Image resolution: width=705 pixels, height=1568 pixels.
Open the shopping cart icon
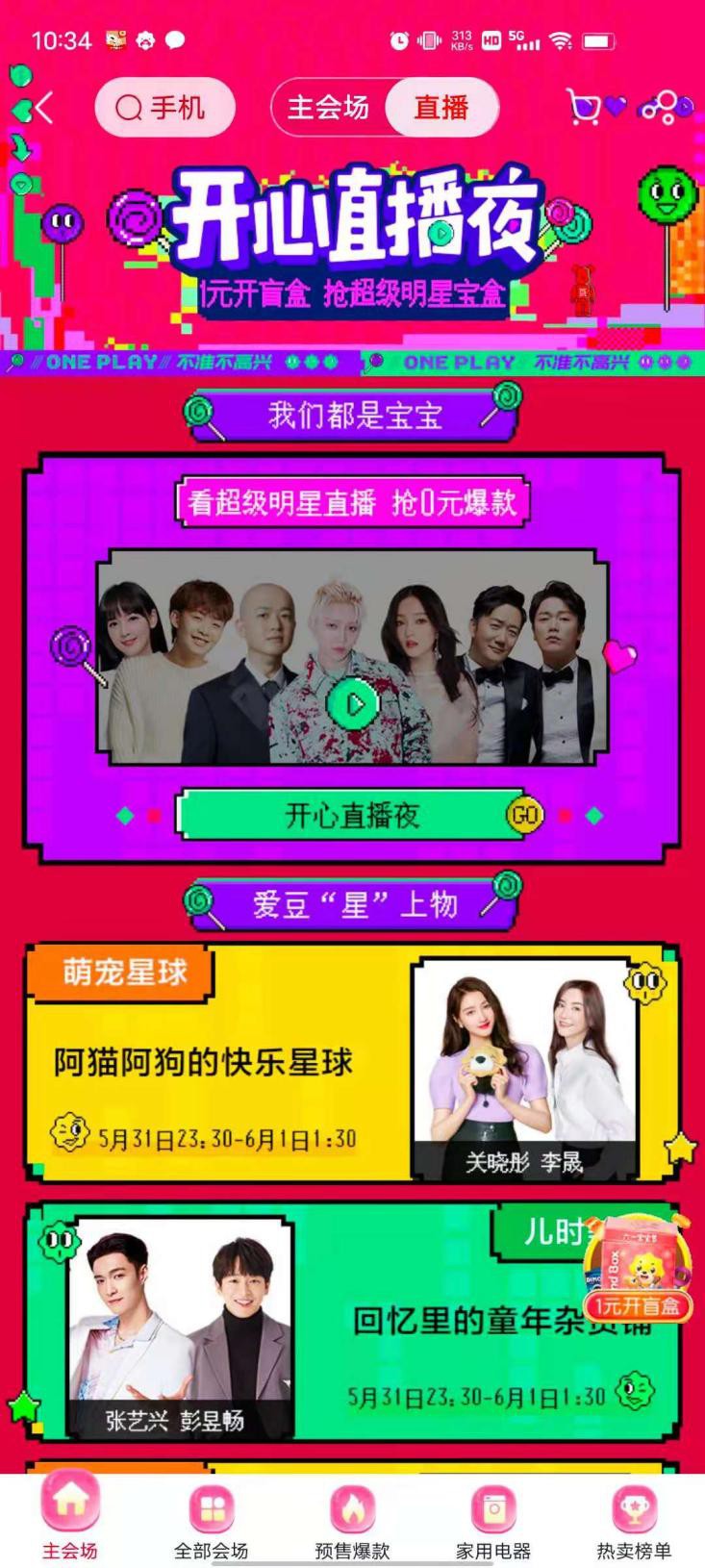[x=583, y=108]
